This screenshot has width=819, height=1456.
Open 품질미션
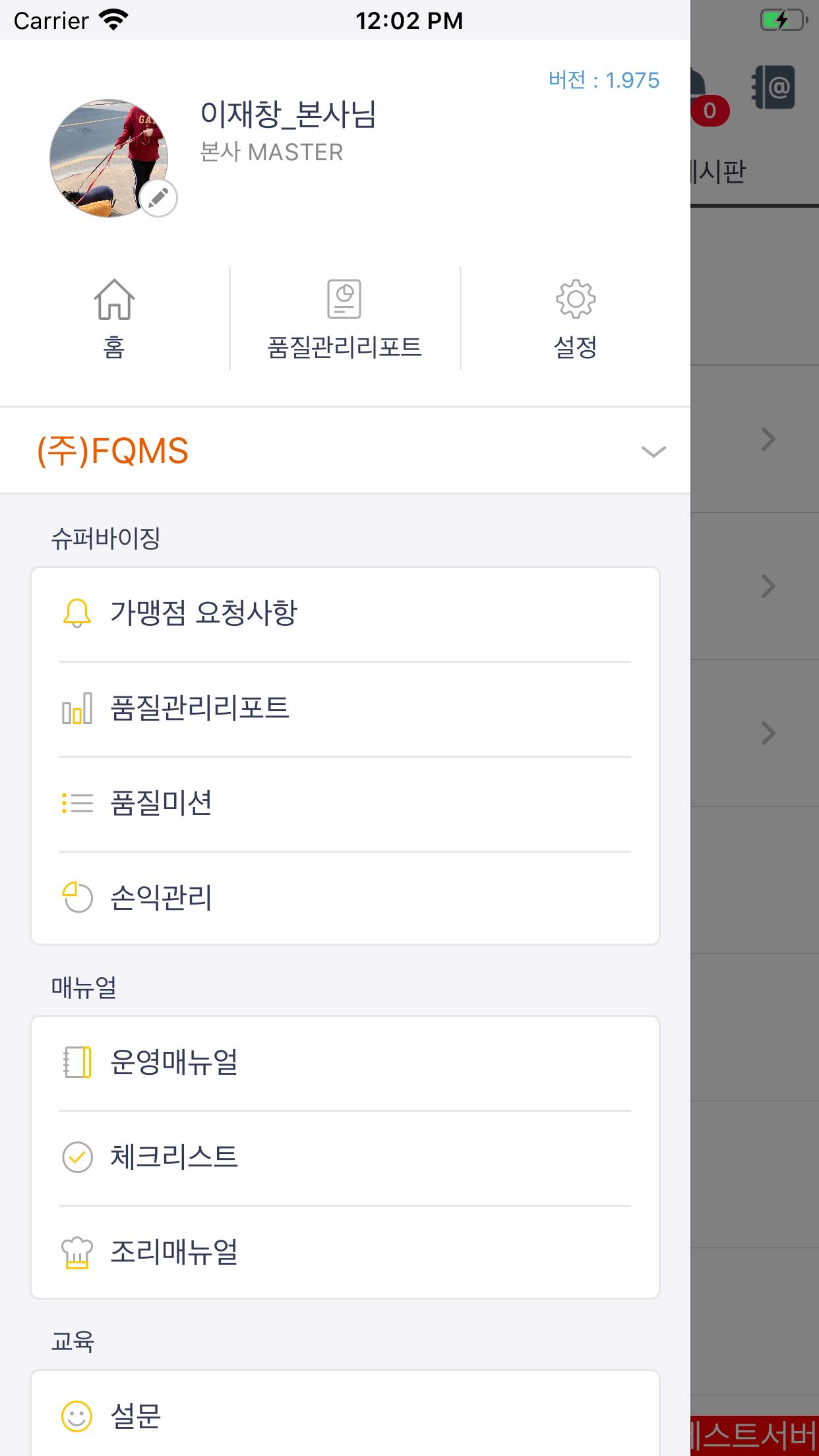tap(345, 804)
